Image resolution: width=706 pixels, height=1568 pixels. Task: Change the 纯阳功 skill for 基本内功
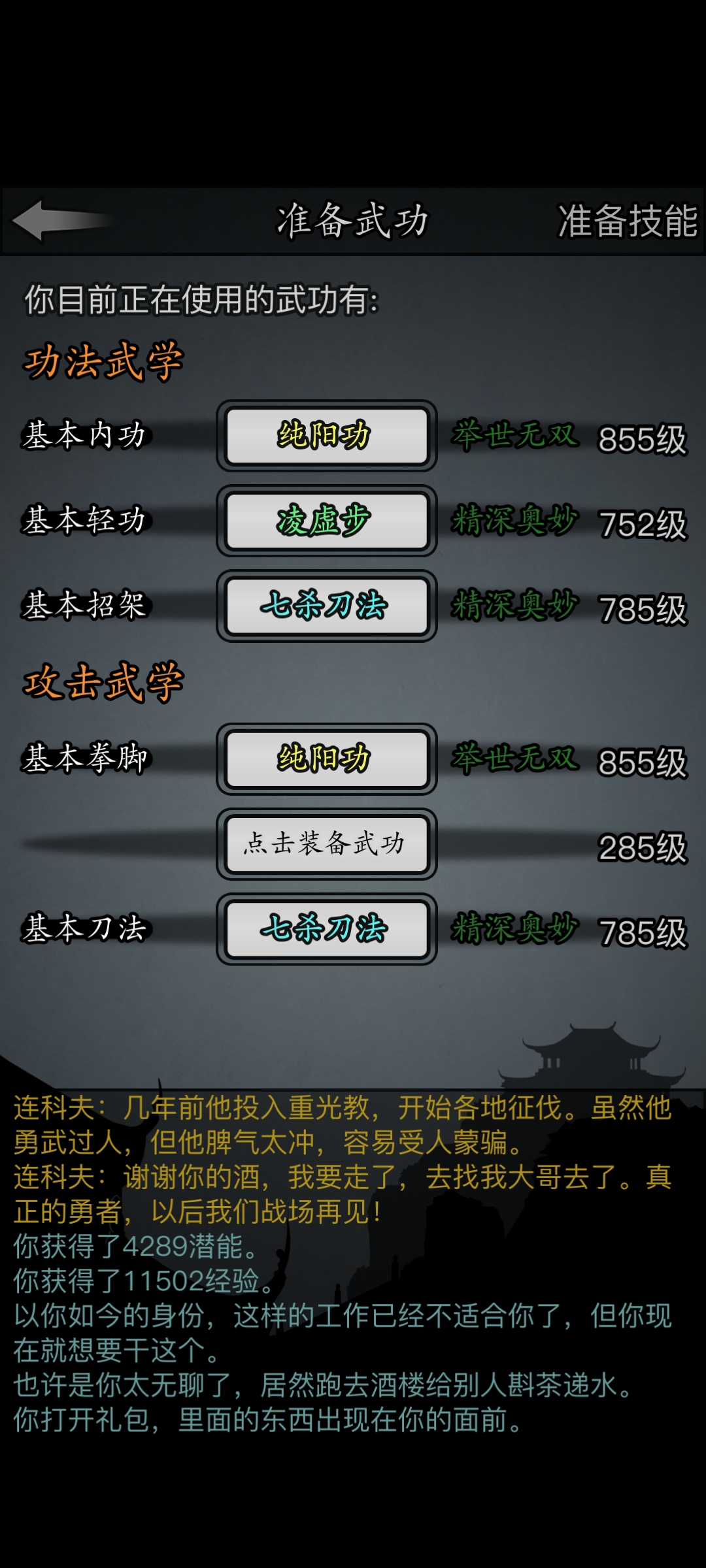(326, 436)
